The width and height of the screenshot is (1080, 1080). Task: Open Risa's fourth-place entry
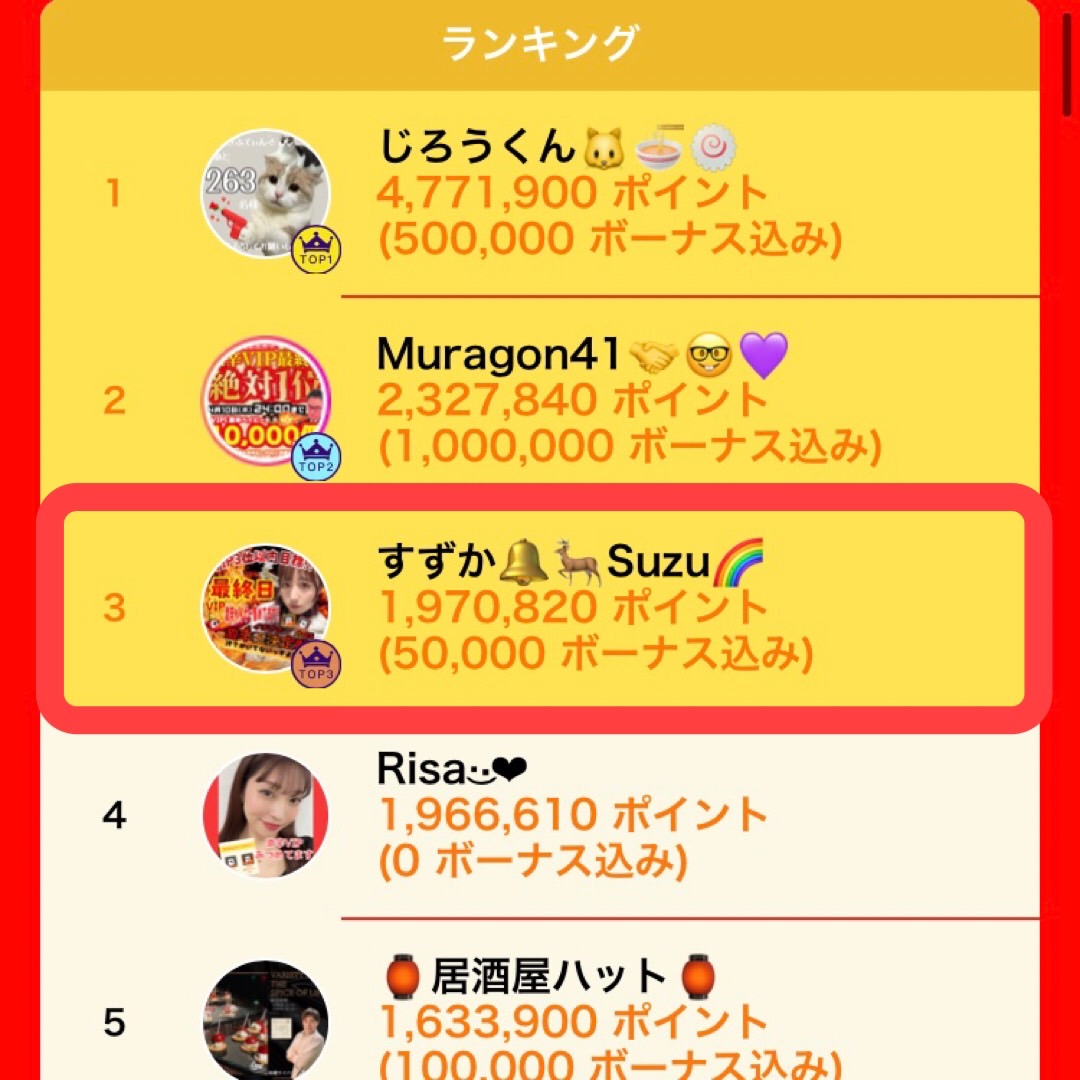(x=540, y=815)
